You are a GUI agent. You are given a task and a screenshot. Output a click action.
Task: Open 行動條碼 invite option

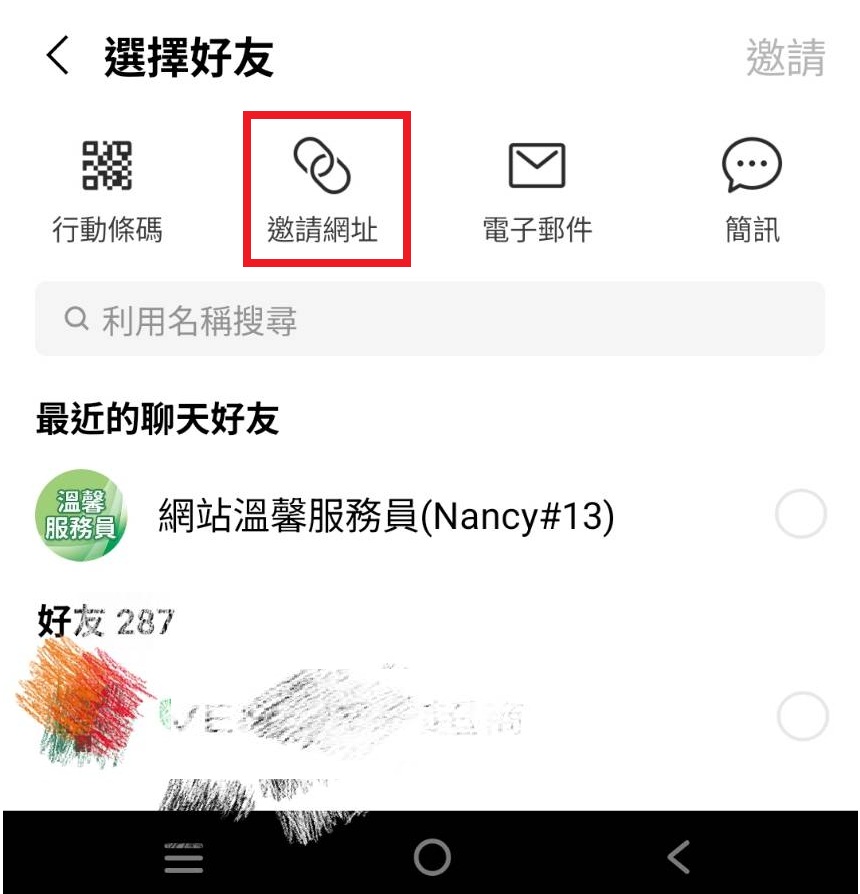[107, 190]
